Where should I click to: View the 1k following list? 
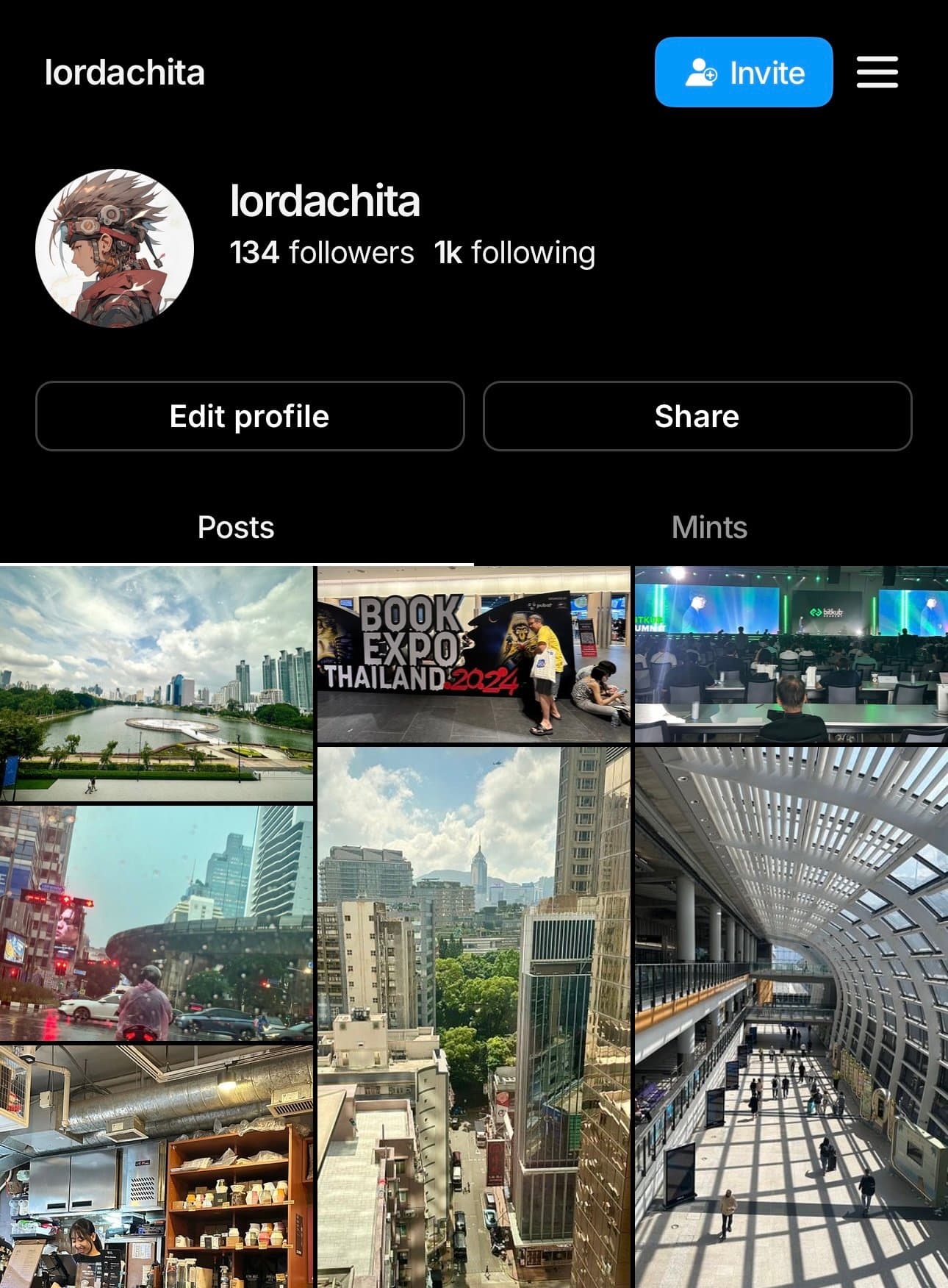point(514,252)
